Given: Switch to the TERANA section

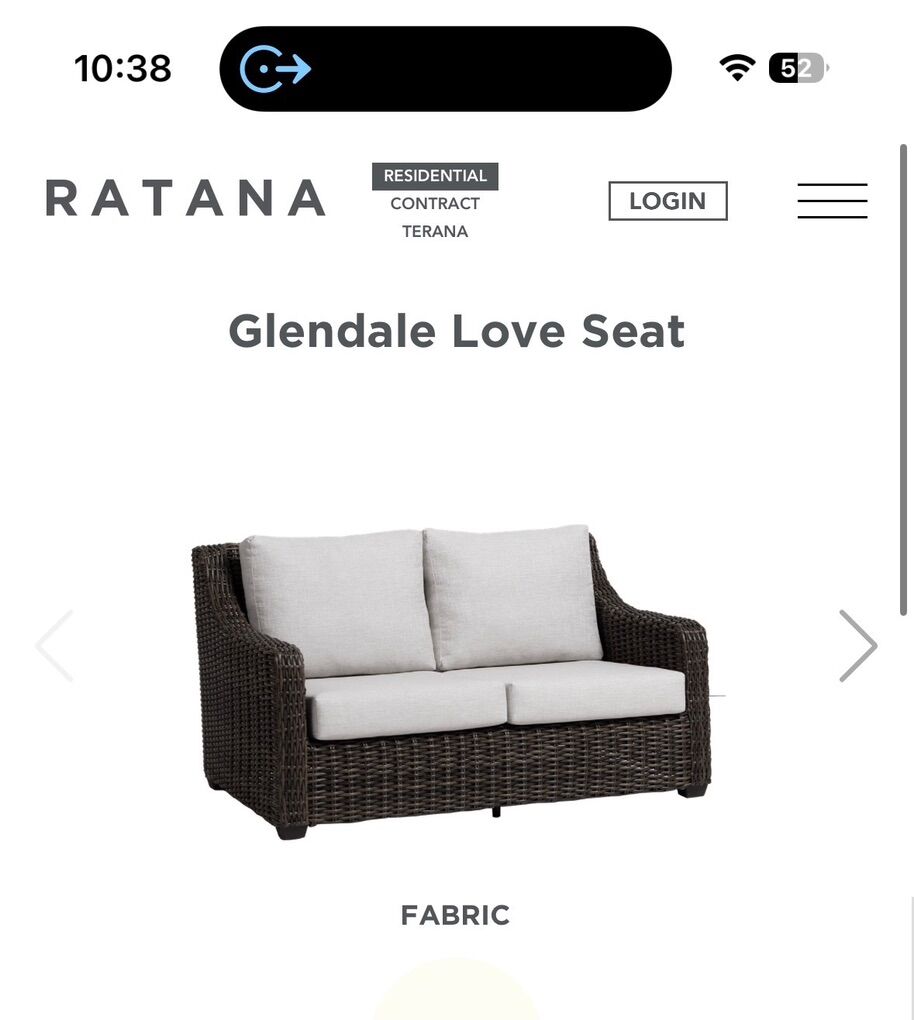Looking at the screenshot, I should 435,232.
